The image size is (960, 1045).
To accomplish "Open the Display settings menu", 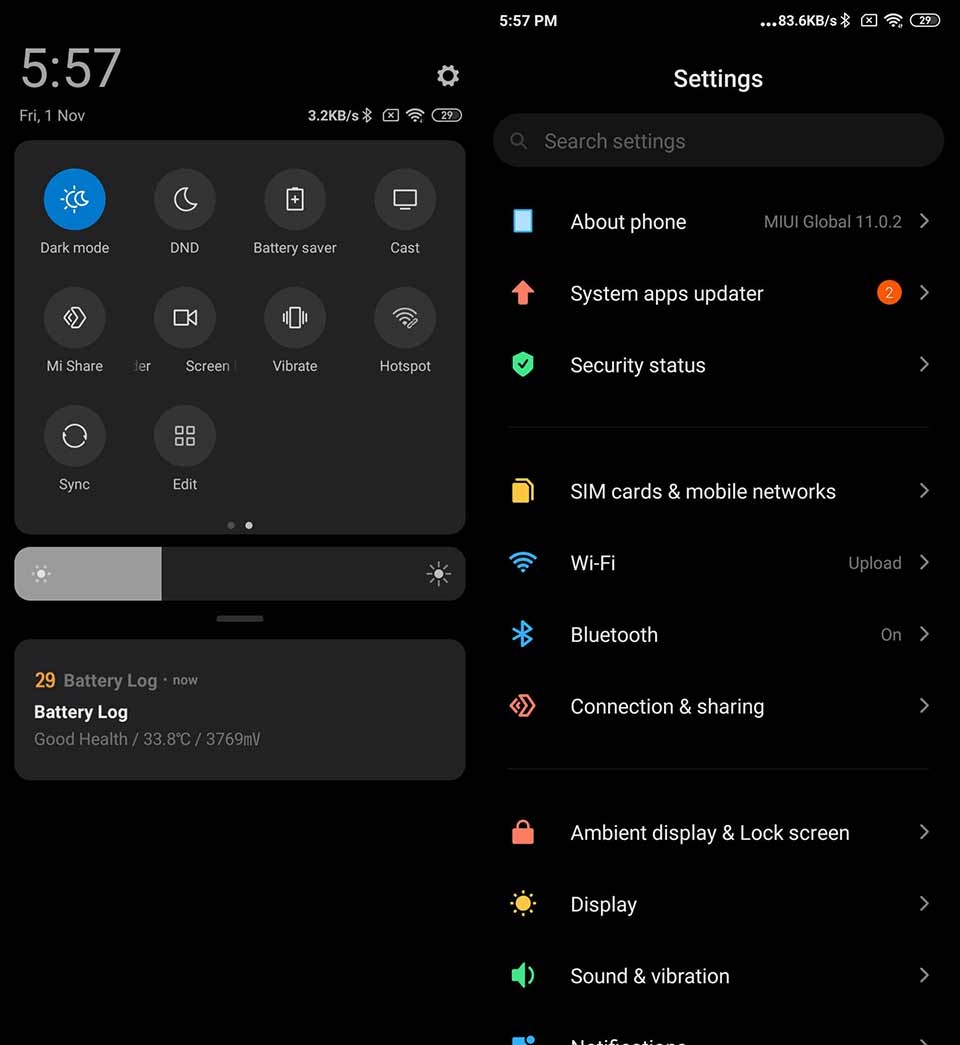I will [x=718, y=904].
